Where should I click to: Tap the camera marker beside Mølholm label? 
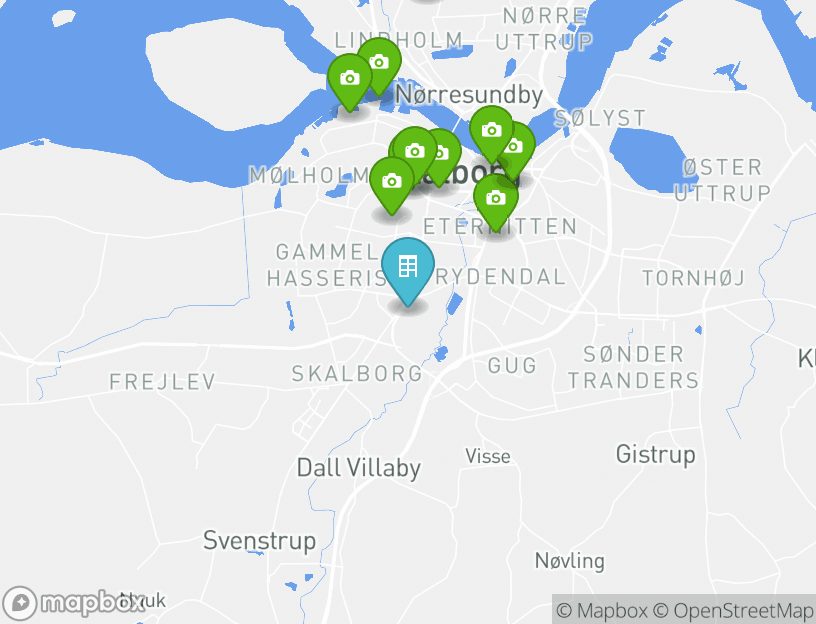[x=392, y=182]
